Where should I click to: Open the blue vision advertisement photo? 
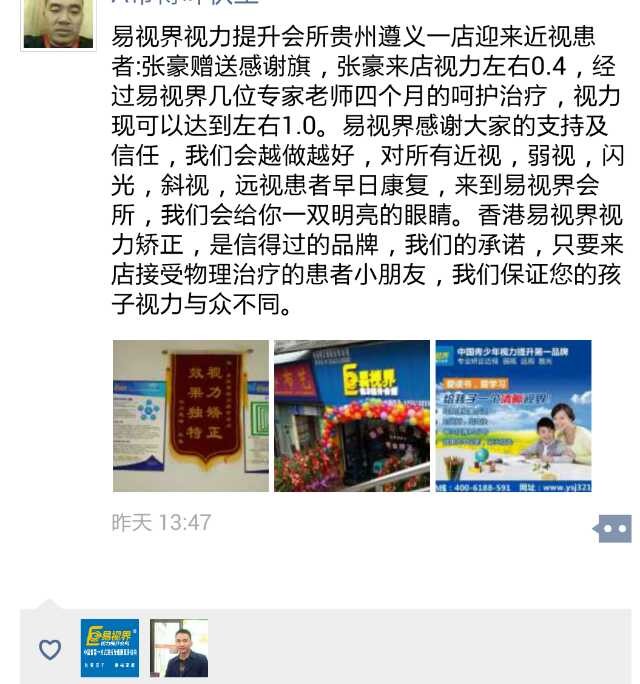tap(513, 416)
